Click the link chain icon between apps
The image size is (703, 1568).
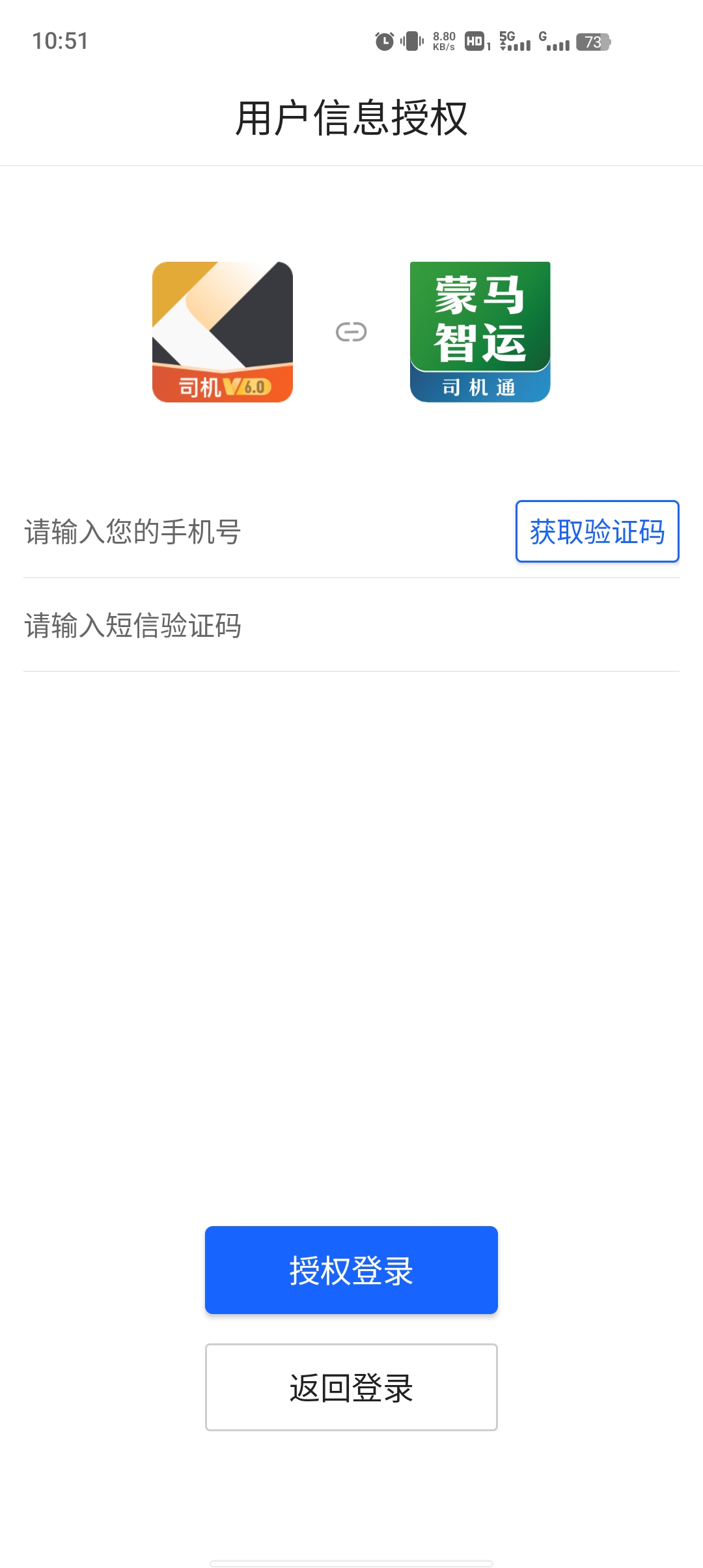[350, 332]
